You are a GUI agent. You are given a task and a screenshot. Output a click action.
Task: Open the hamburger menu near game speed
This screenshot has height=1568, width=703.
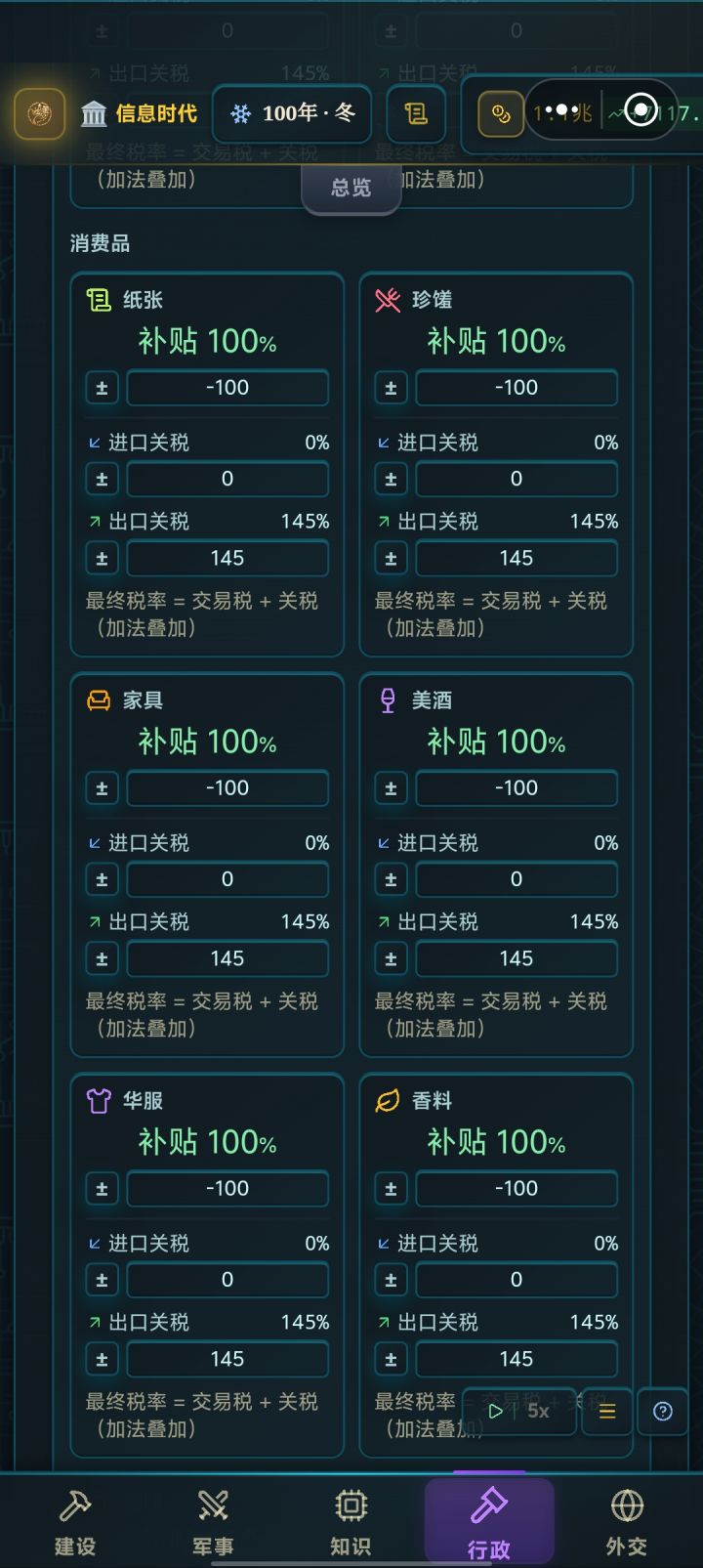pyautogui.click(x=606, y=1411)
